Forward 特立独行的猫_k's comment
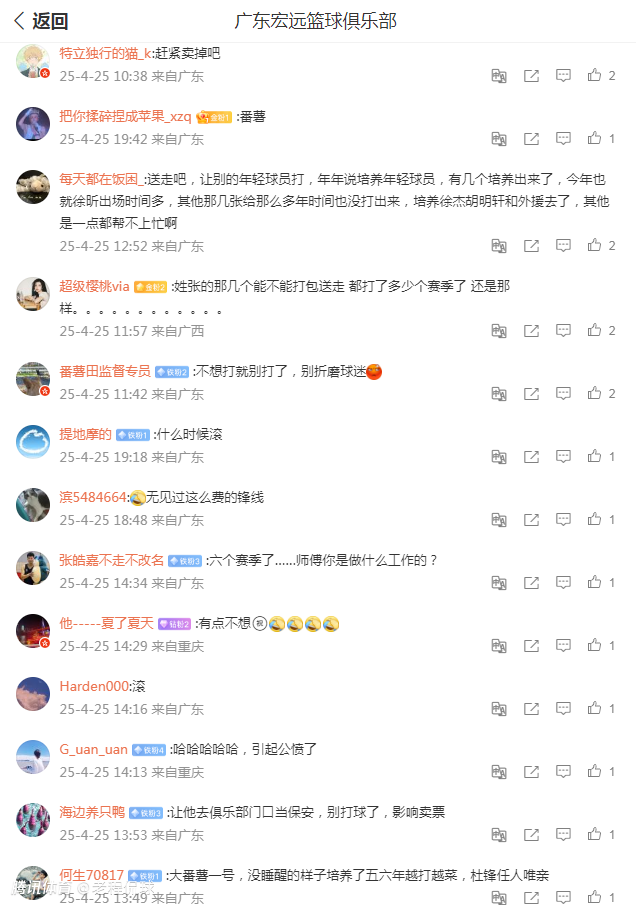636x905 pixels. point(532,75)
